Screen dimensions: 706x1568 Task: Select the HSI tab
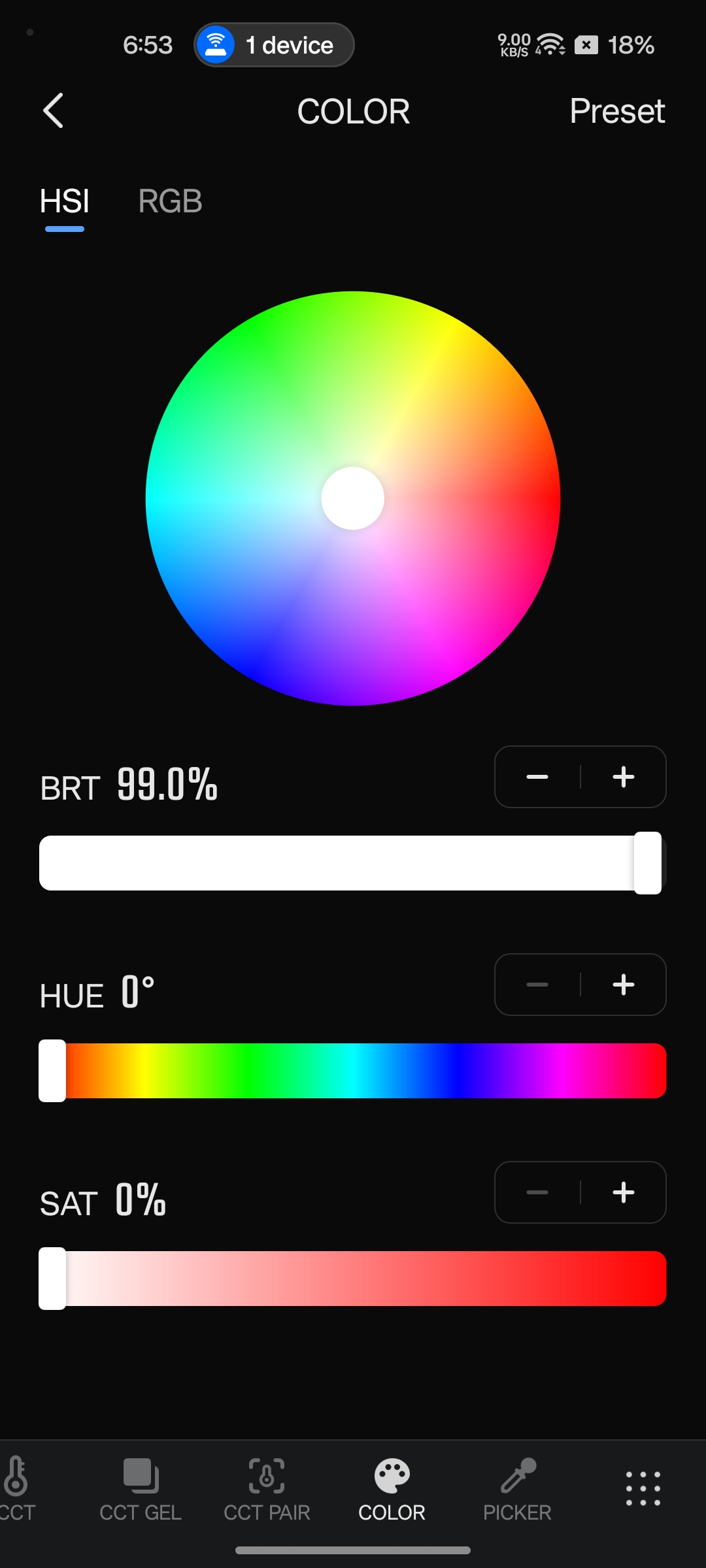coord(64,201)
